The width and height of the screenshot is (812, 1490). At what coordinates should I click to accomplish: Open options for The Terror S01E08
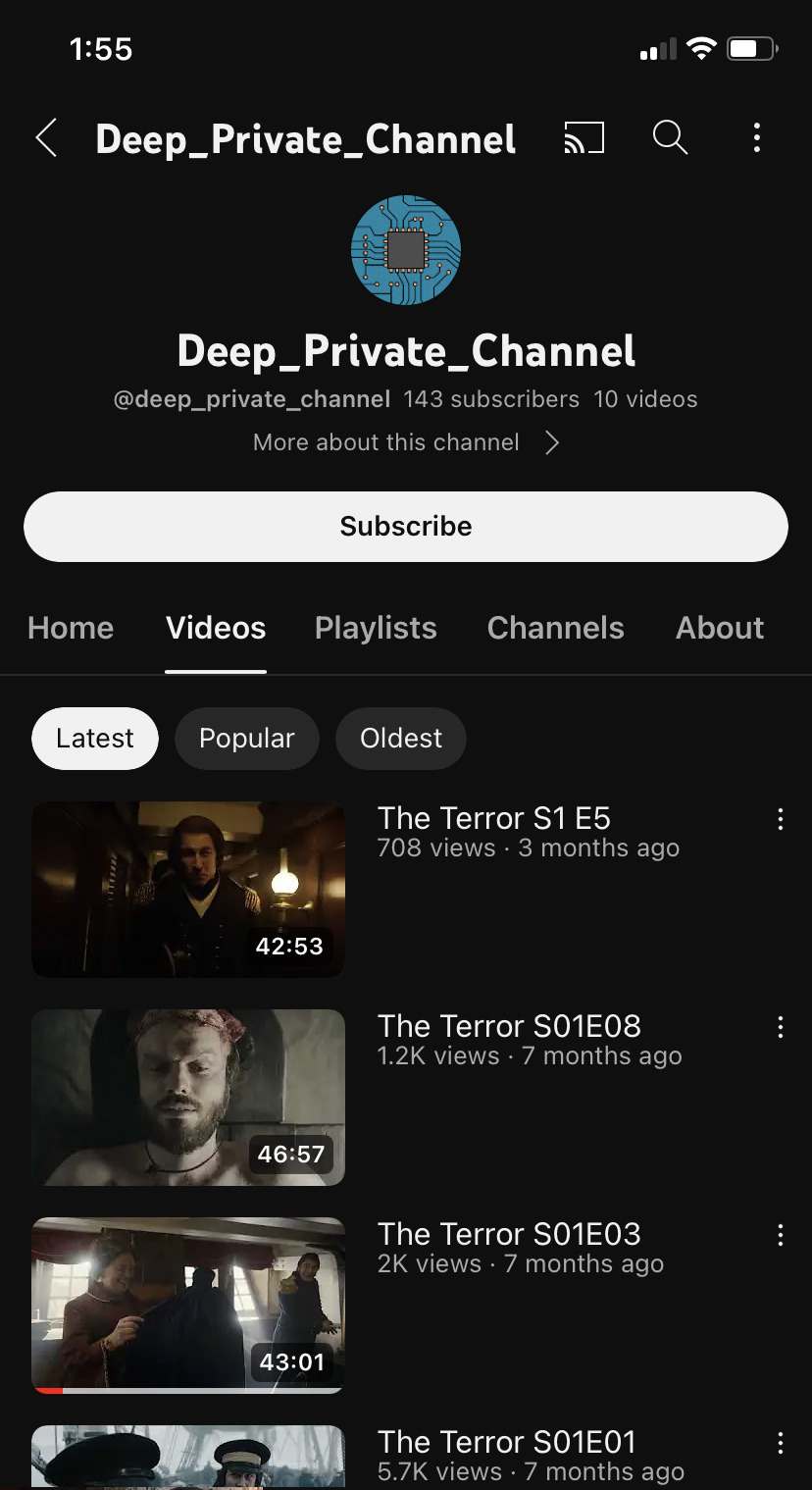point(780,1028)
